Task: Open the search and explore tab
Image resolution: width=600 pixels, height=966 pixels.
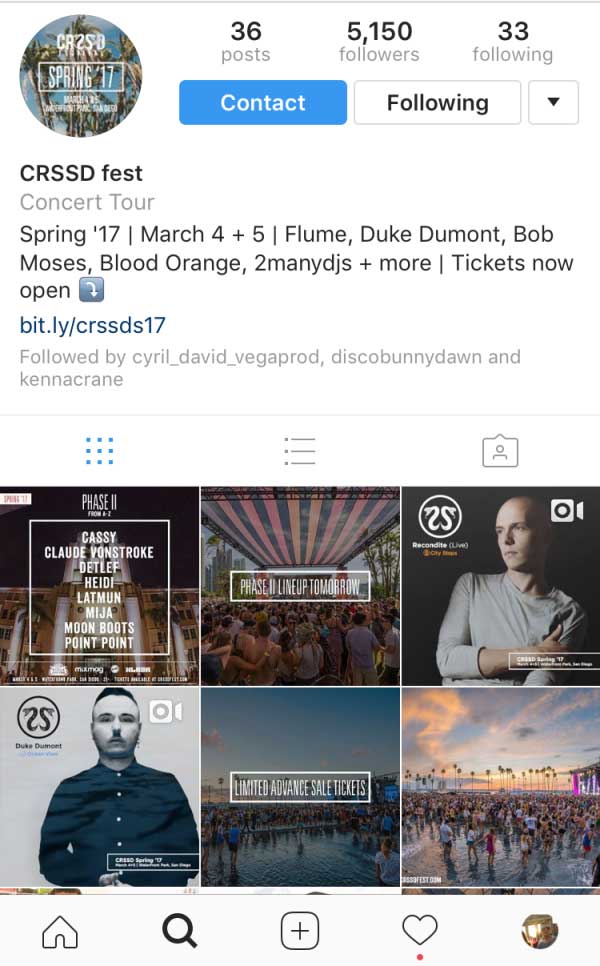Action: [179, 930]
